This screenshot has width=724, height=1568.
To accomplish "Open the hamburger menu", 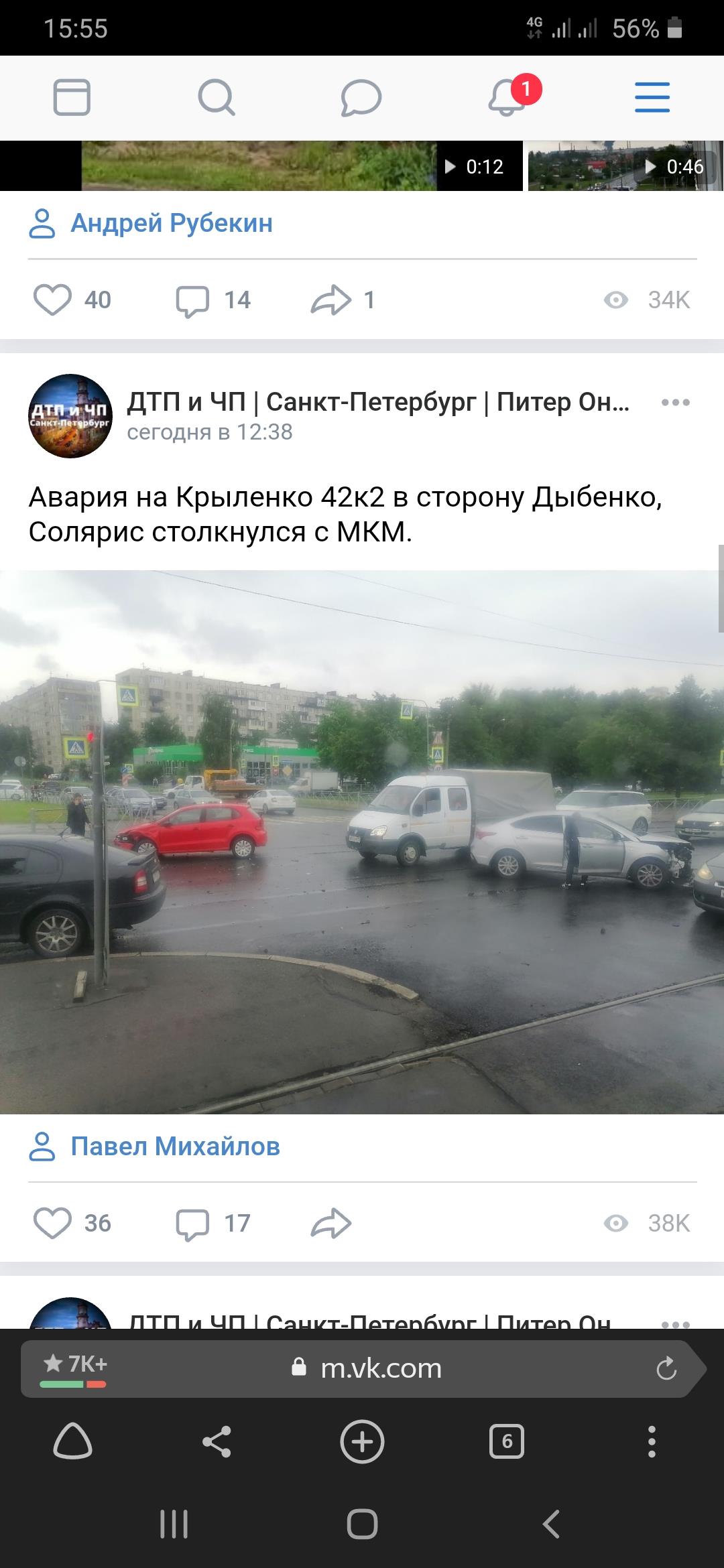I will point(652,97).
